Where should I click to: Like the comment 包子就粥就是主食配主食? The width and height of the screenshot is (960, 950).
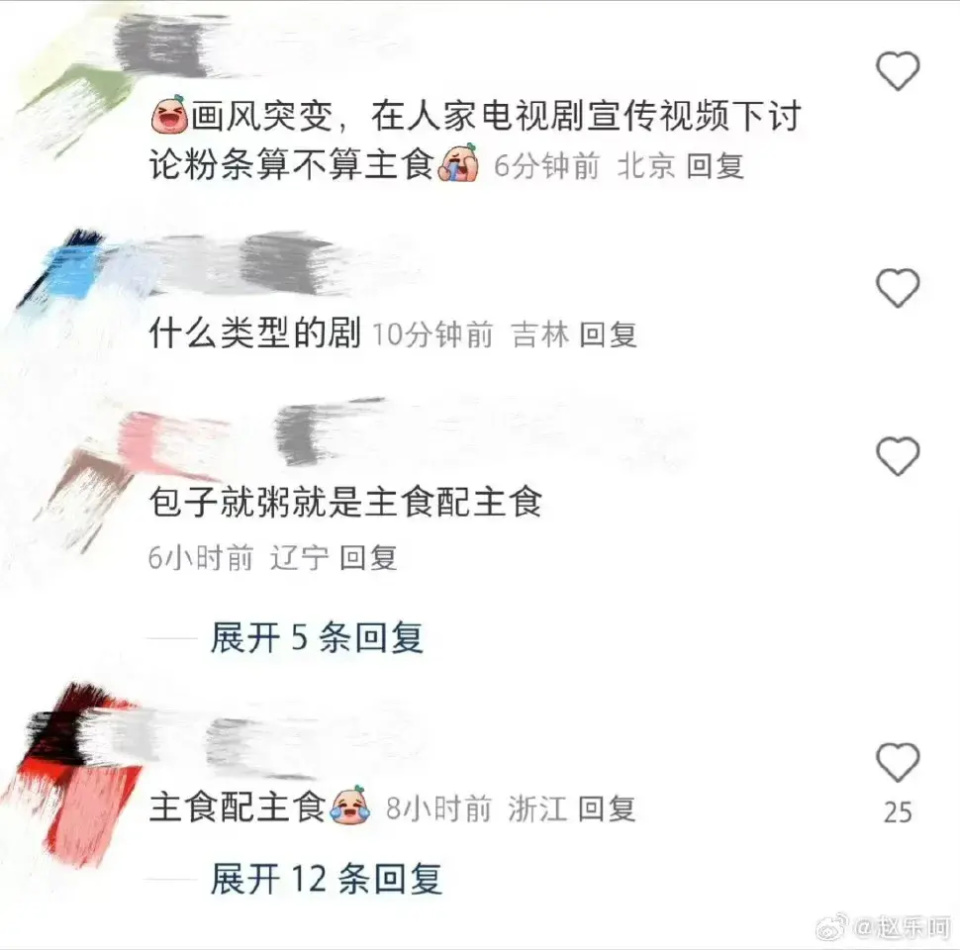point(897,457)
